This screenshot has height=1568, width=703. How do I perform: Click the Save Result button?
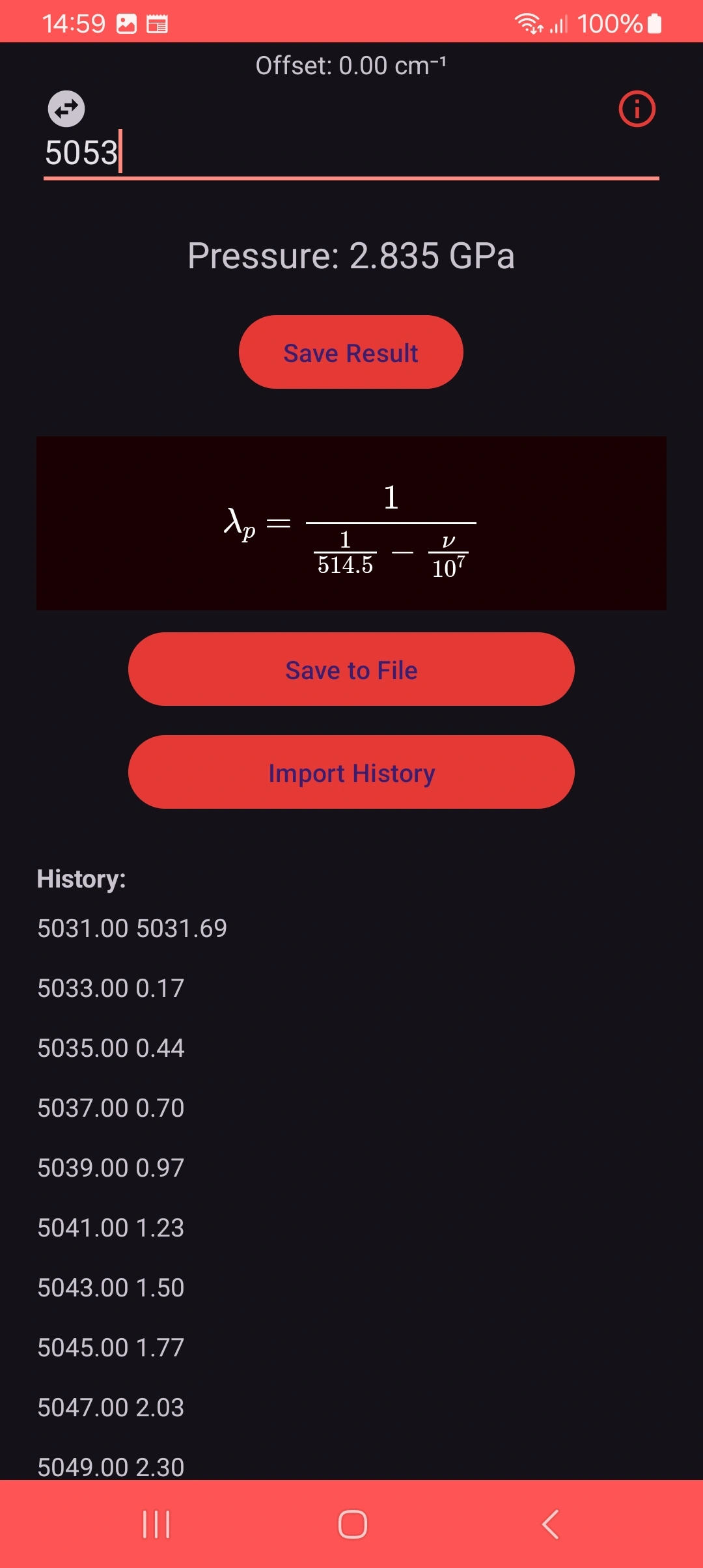(351, 352)
